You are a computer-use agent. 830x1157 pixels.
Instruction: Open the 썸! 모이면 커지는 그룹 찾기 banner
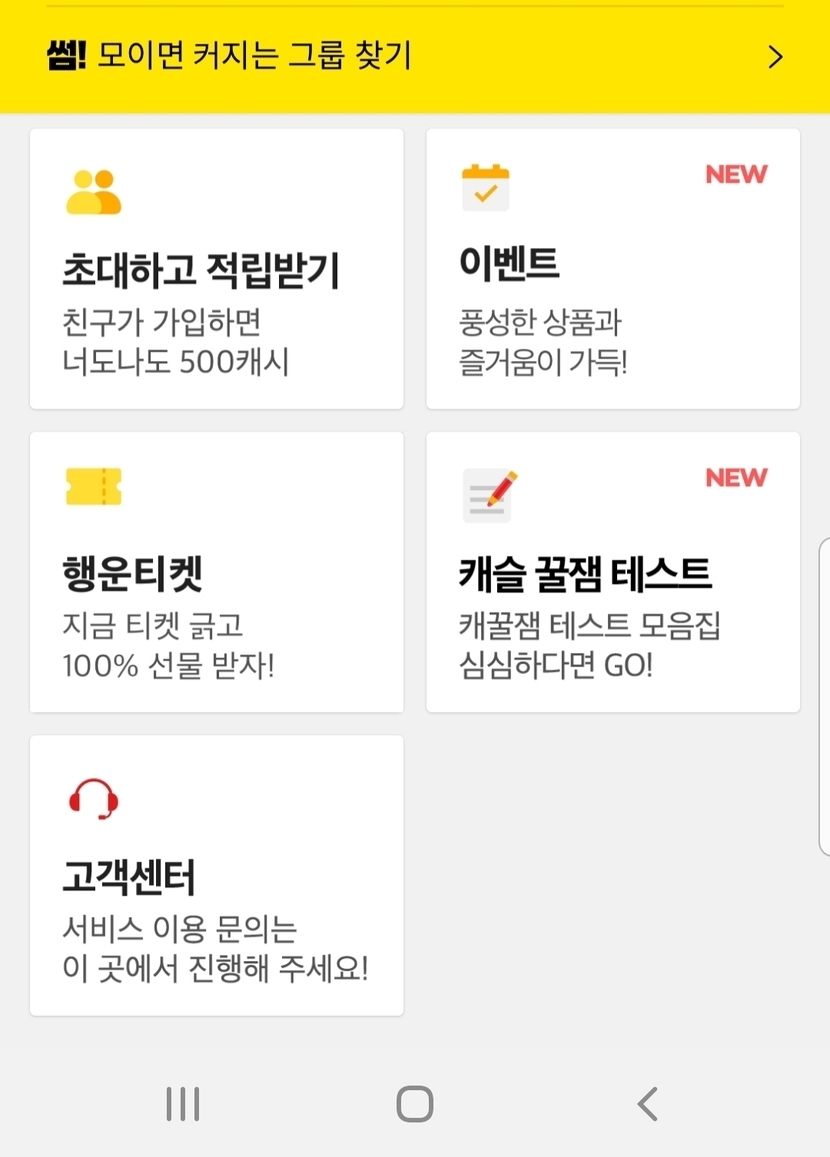[414, 57]
